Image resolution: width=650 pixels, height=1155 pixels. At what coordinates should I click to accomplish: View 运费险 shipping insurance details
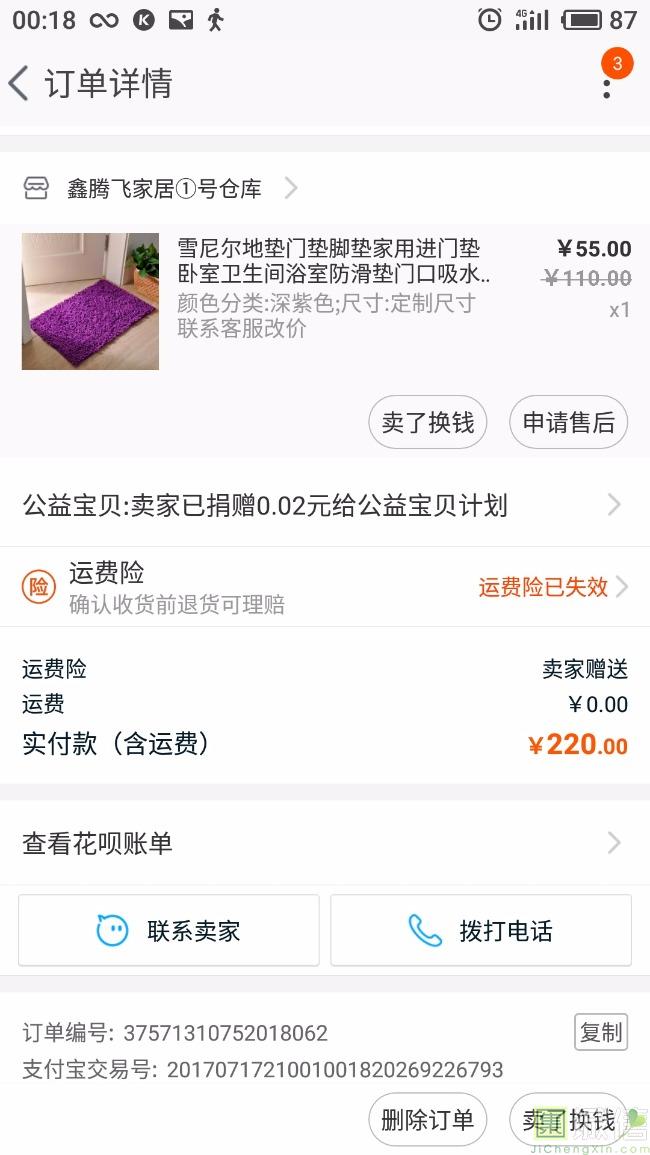tap(324, 587)
